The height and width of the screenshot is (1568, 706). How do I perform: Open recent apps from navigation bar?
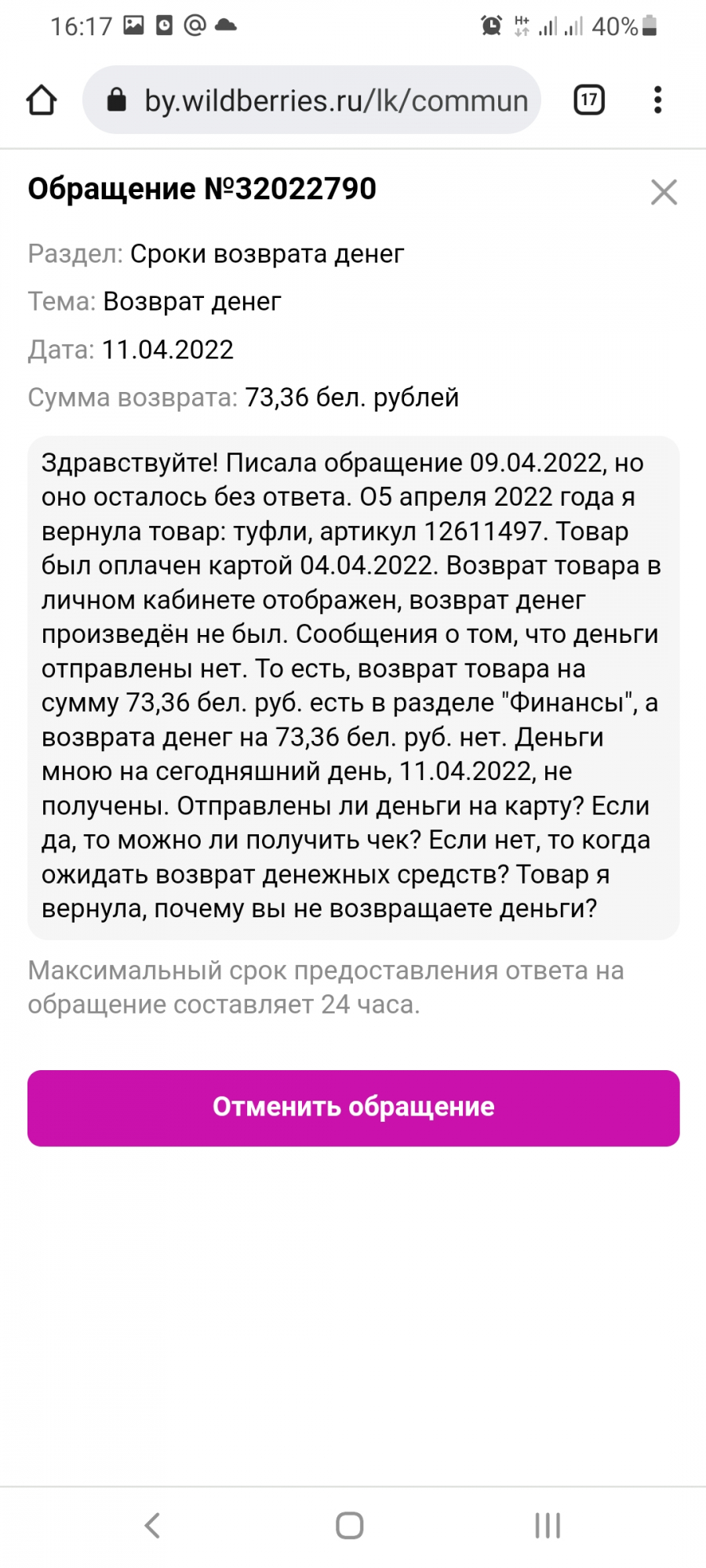coord(548,1525)
